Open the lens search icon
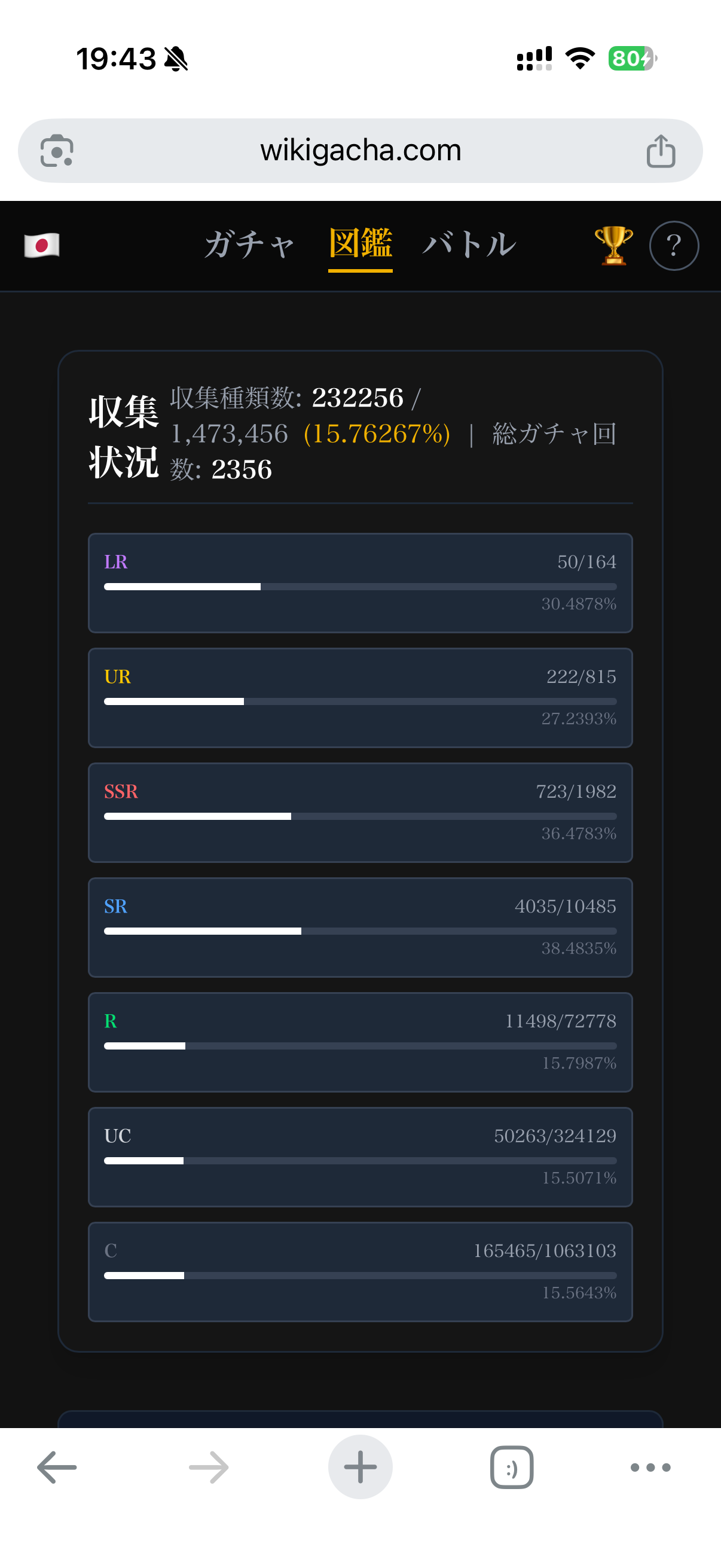The image size is (721, 1568). (x=57, y=150)
